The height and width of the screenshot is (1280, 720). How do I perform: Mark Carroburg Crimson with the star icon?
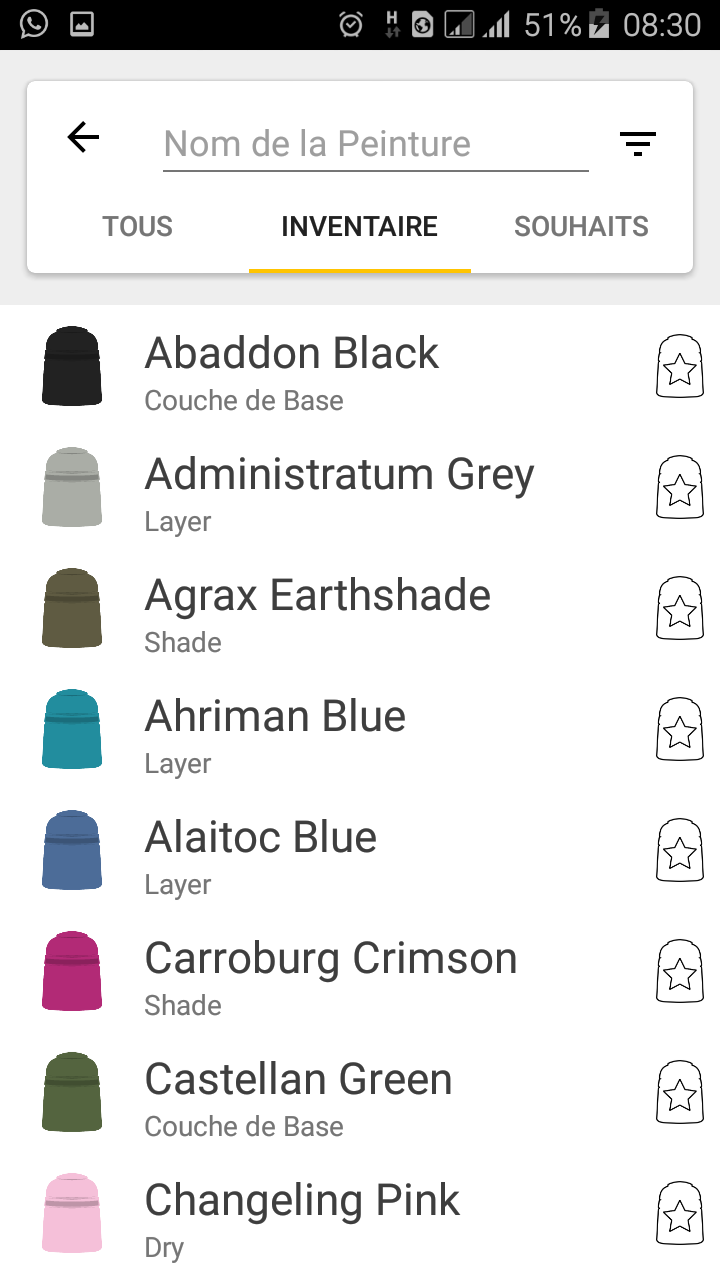click(680, 972)
